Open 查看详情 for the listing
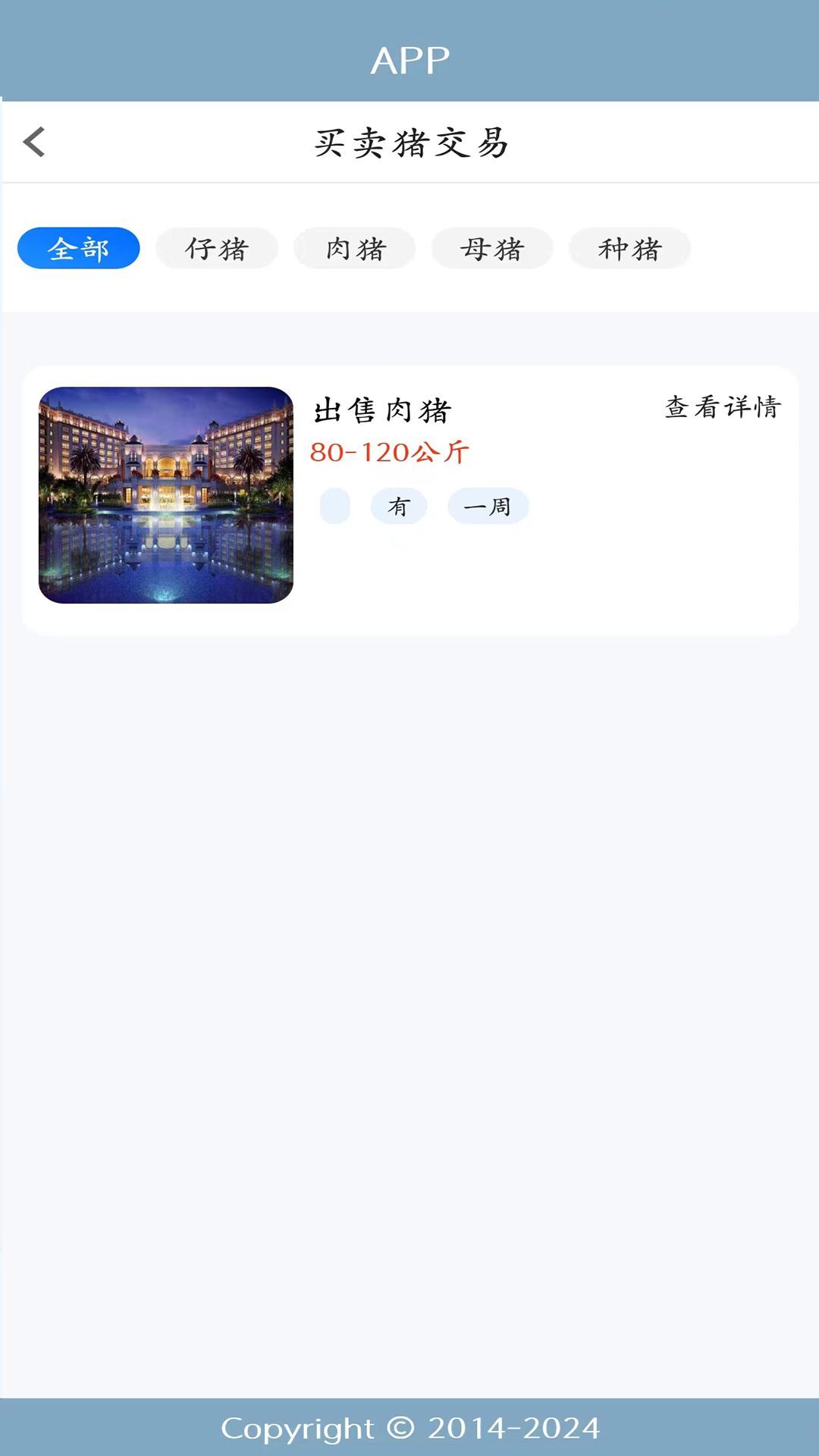Image resolution: width=819 pixels, height=1456 pixels. (x=721, y=408)
